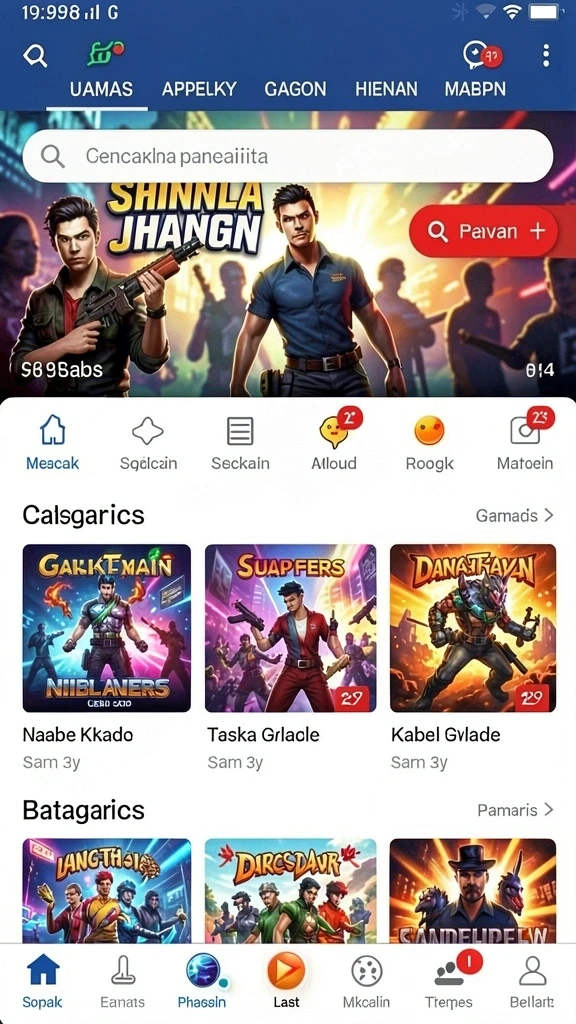
Task: Tap the Cencaklna paneaiiita search field
Action: tap(288, 156)
